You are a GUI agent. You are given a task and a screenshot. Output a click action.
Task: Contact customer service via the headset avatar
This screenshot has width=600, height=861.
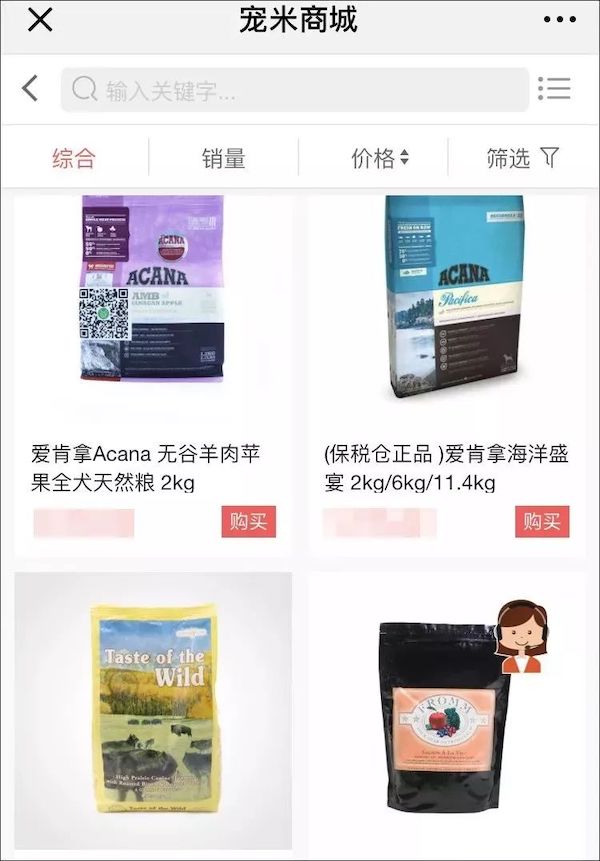[521, 638]
